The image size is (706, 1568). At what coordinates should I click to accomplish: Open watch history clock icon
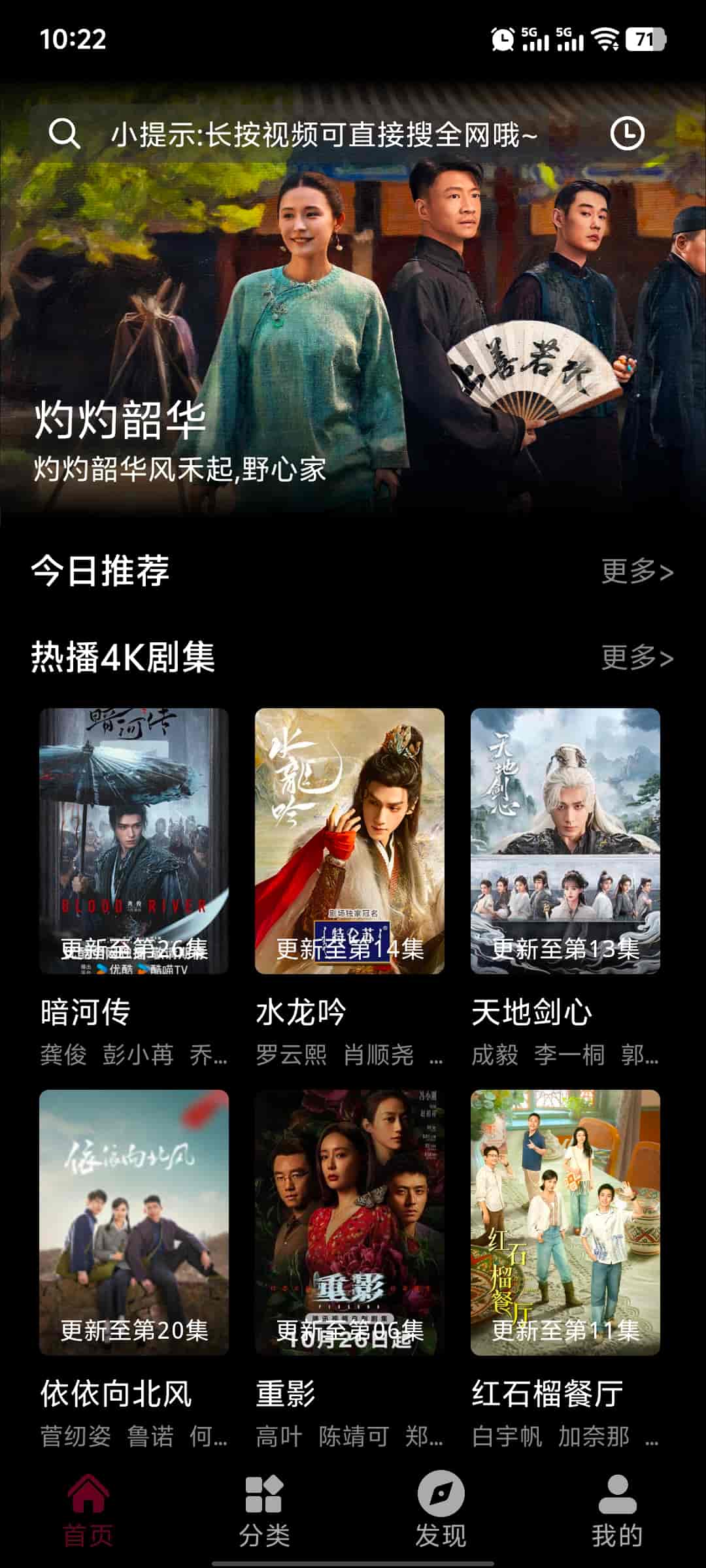pos(627,134)
